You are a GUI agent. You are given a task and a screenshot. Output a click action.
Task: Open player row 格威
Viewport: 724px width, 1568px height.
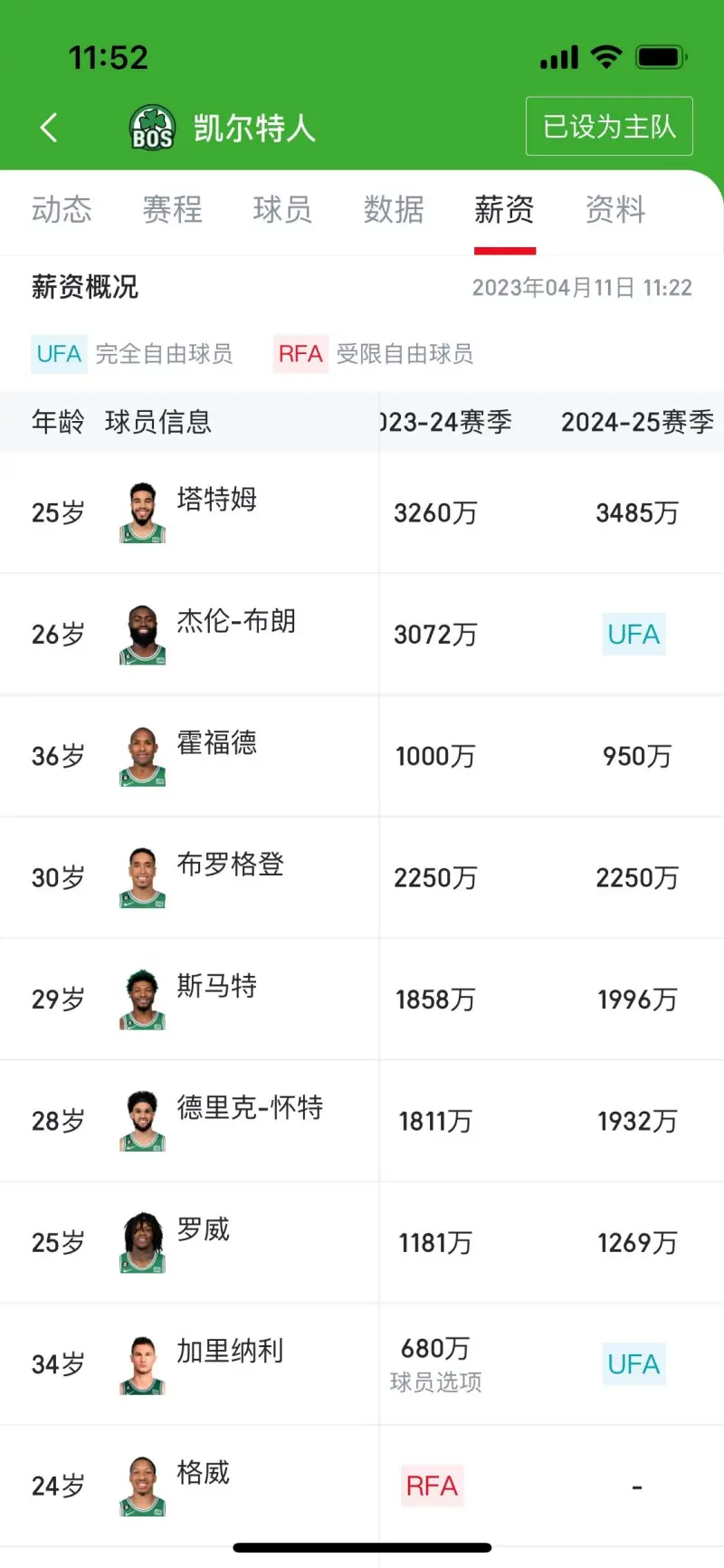click(x=203, y=1486)
